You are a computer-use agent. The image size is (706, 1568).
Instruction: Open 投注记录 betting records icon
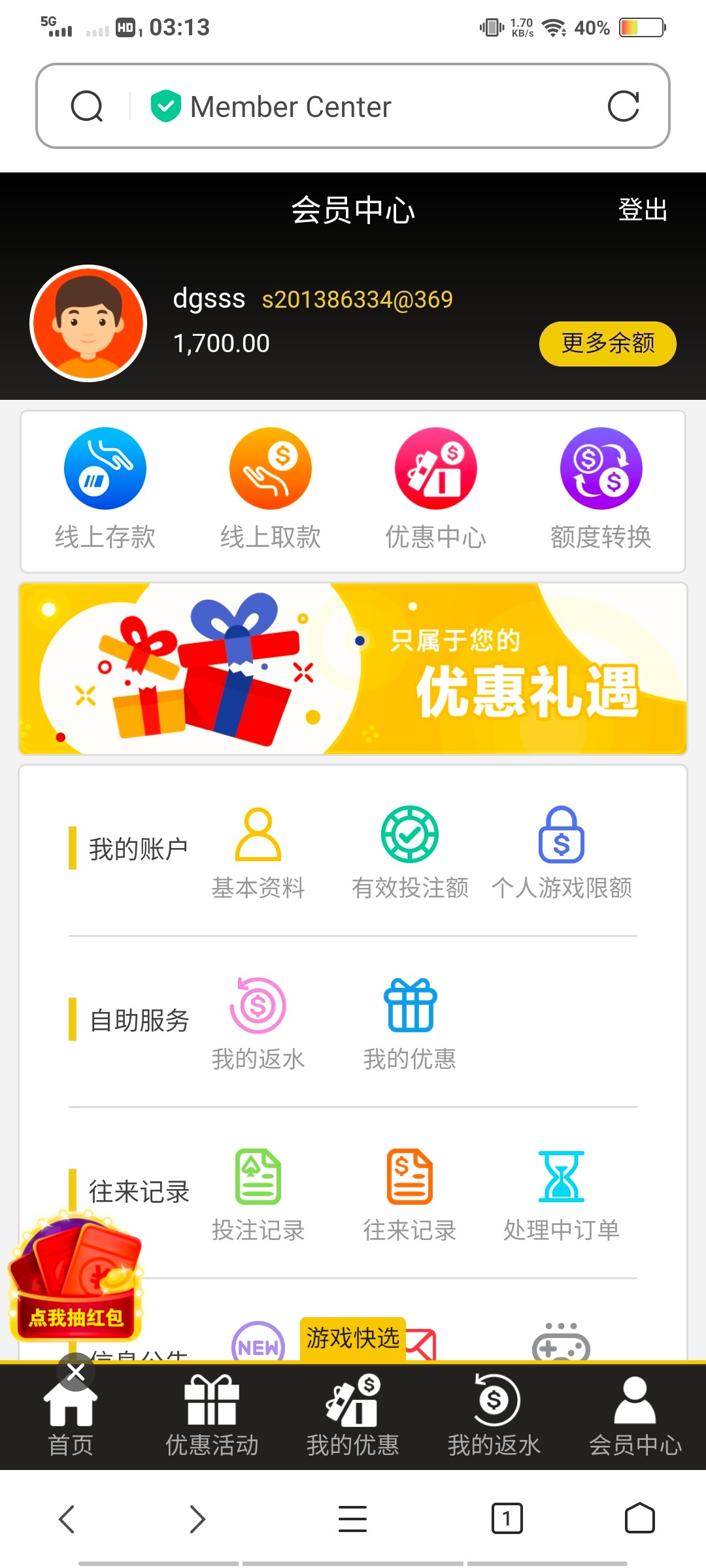258,1183
